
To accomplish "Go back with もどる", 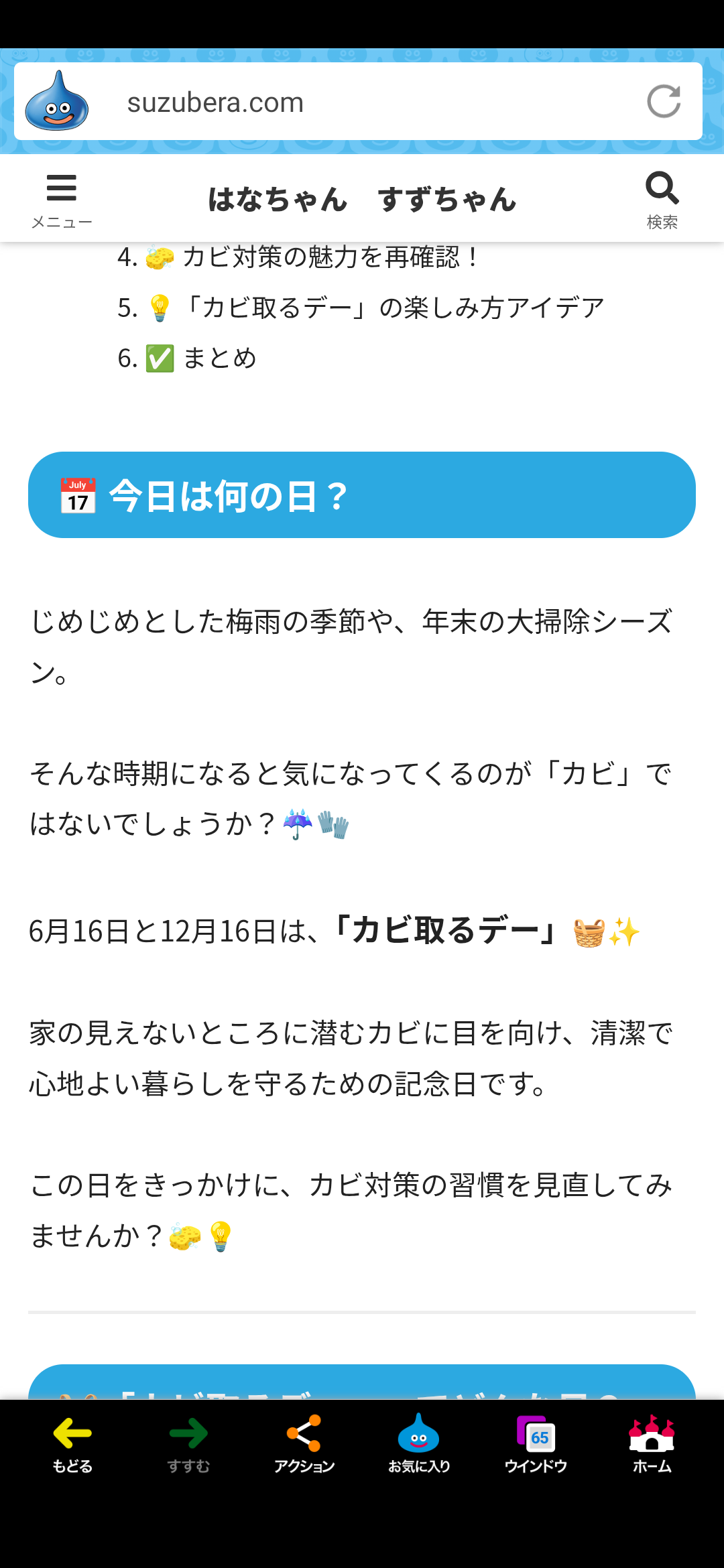I will [x=72, y=1444].
